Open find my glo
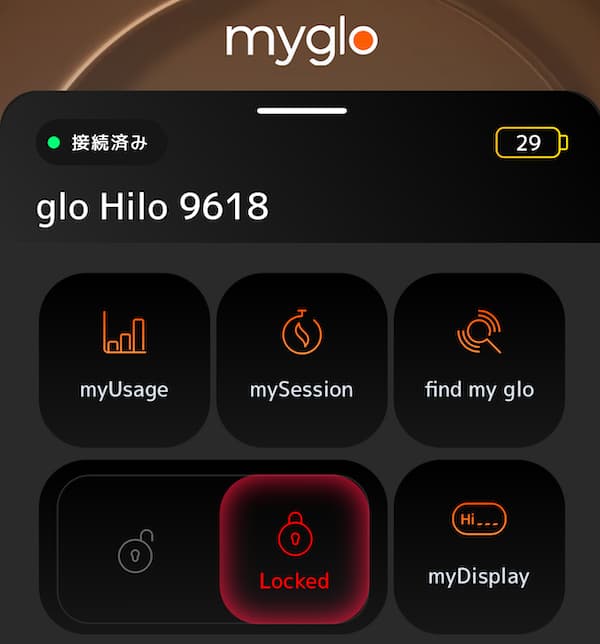The width and height of the screenshot is (600, 644). [x=479, y=358]
